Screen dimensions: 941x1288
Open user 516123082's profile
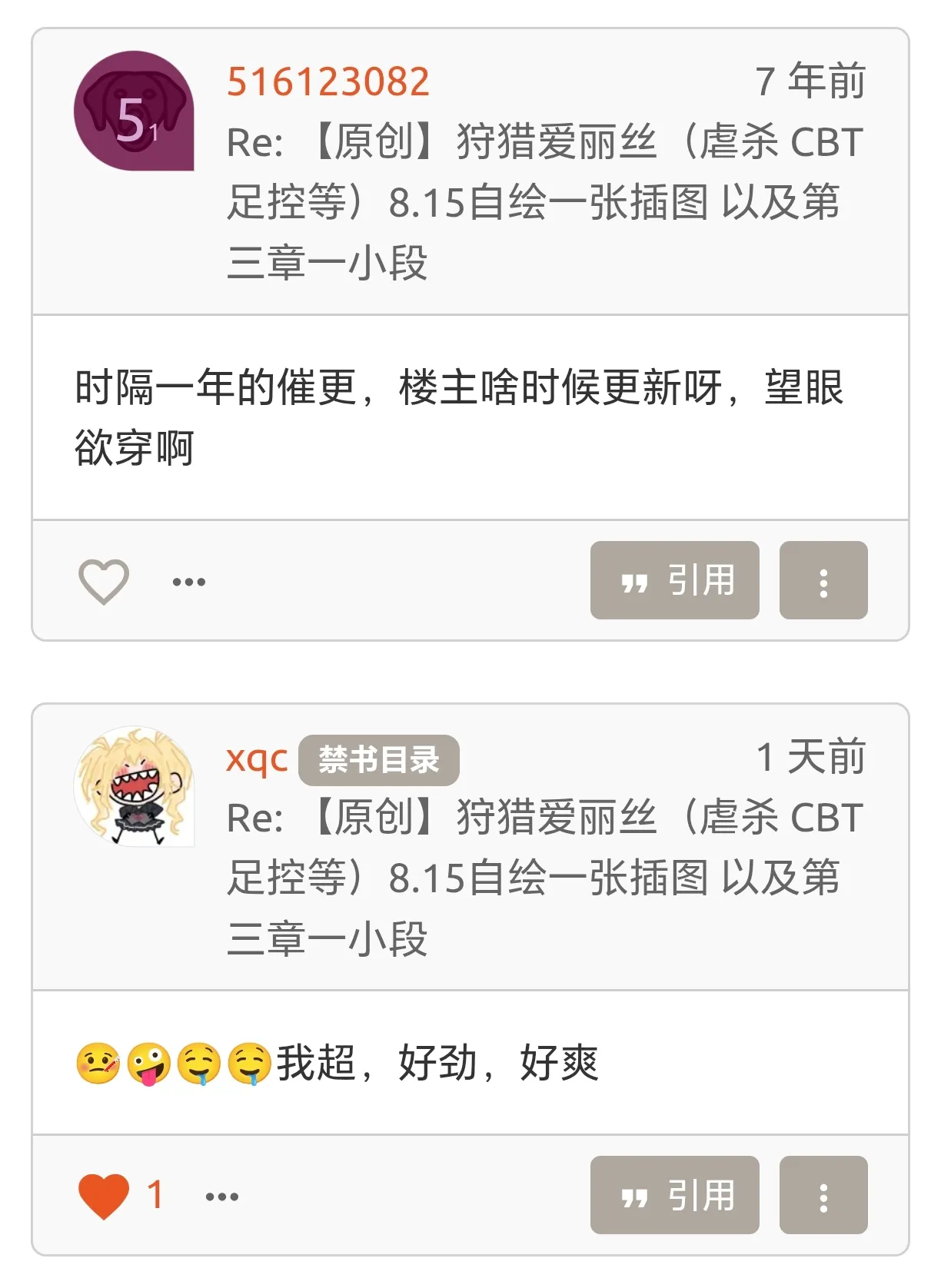(x=328, y=81)
